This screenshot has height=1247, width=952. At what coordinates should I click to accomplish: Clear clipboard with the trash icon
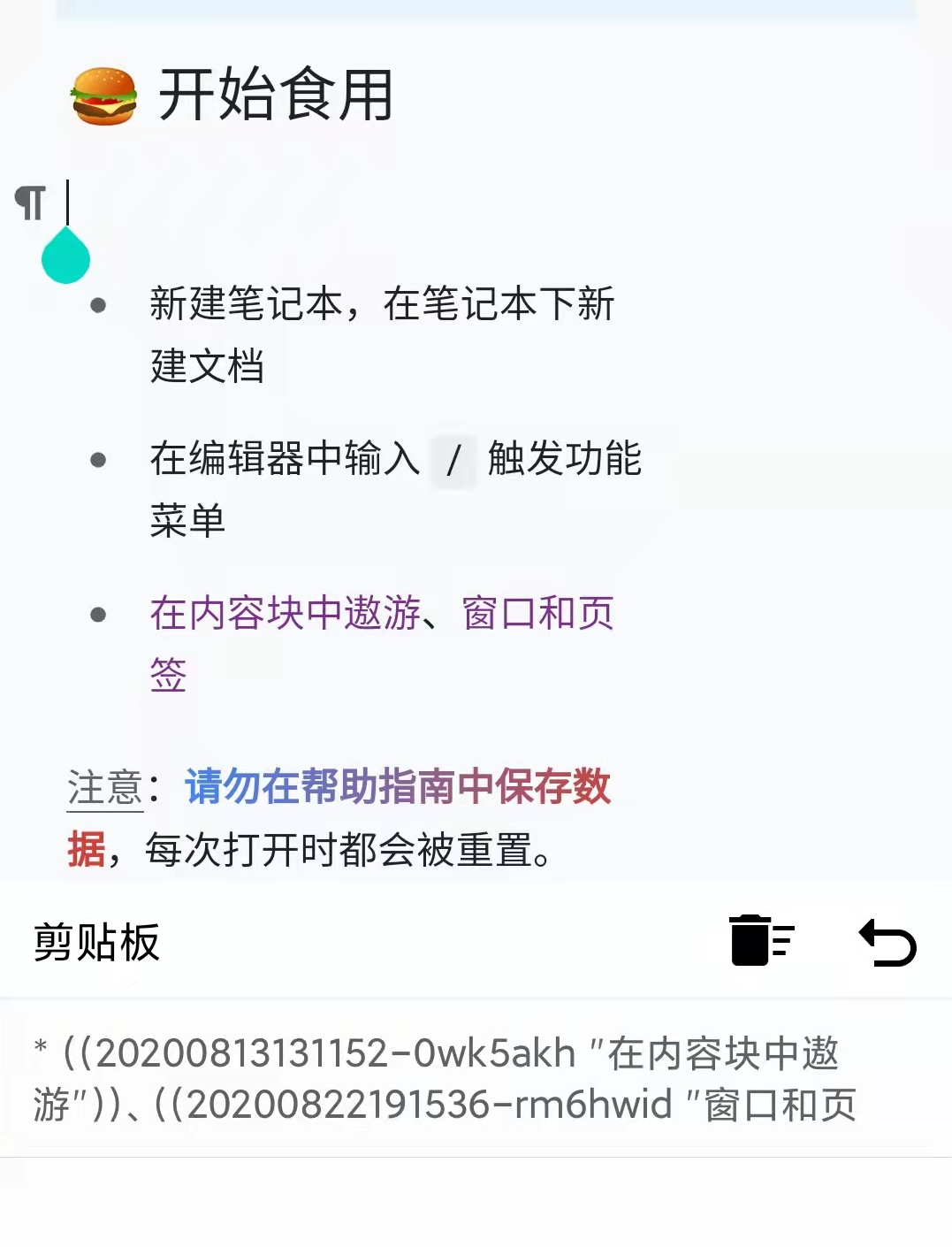click(760, 941)
